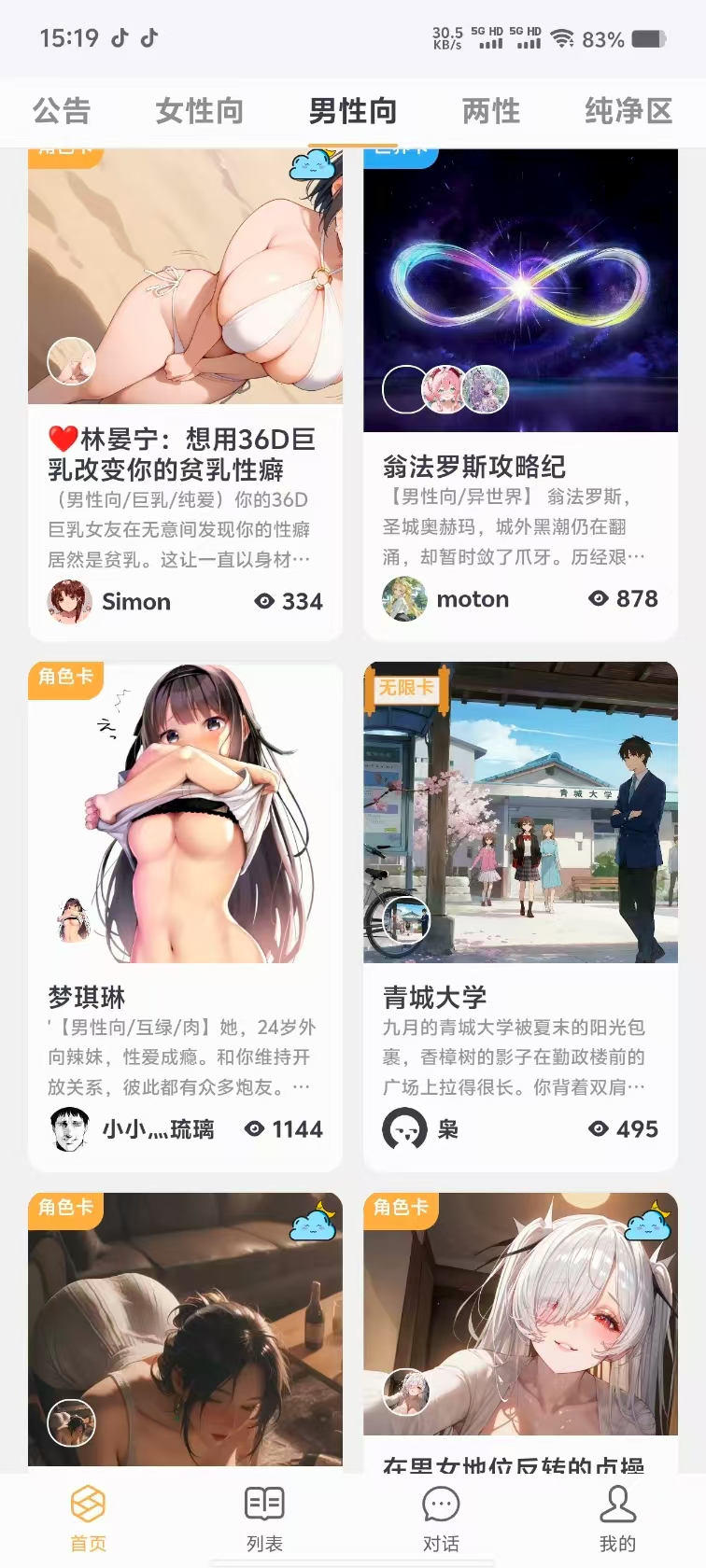Viewport: 706px width, 1568px height.
Task: Open the 纯净区 tab
Action: [x=628, y=111]
